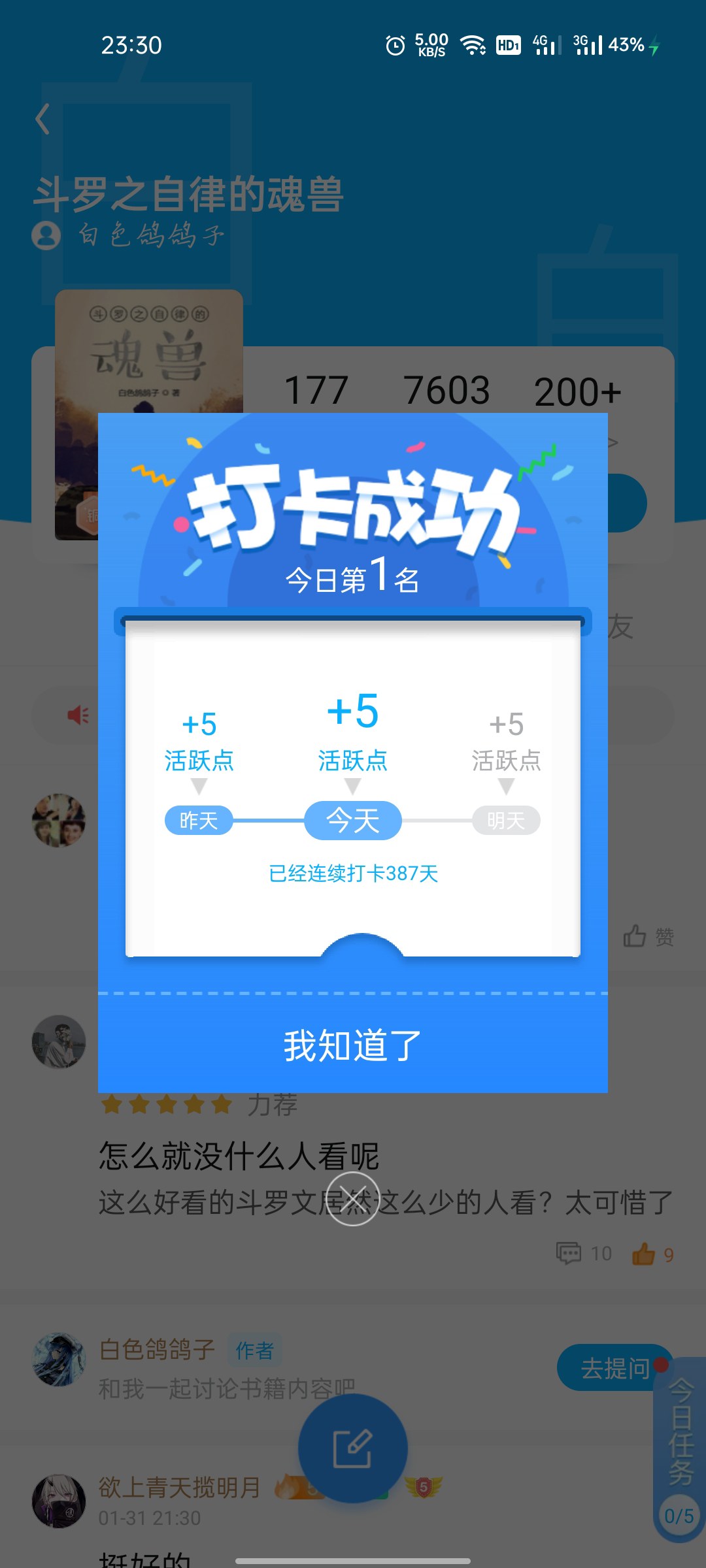Dismiss the 打卡成功 popup with the X
706x1568 pixels.
click(353, 1200)
